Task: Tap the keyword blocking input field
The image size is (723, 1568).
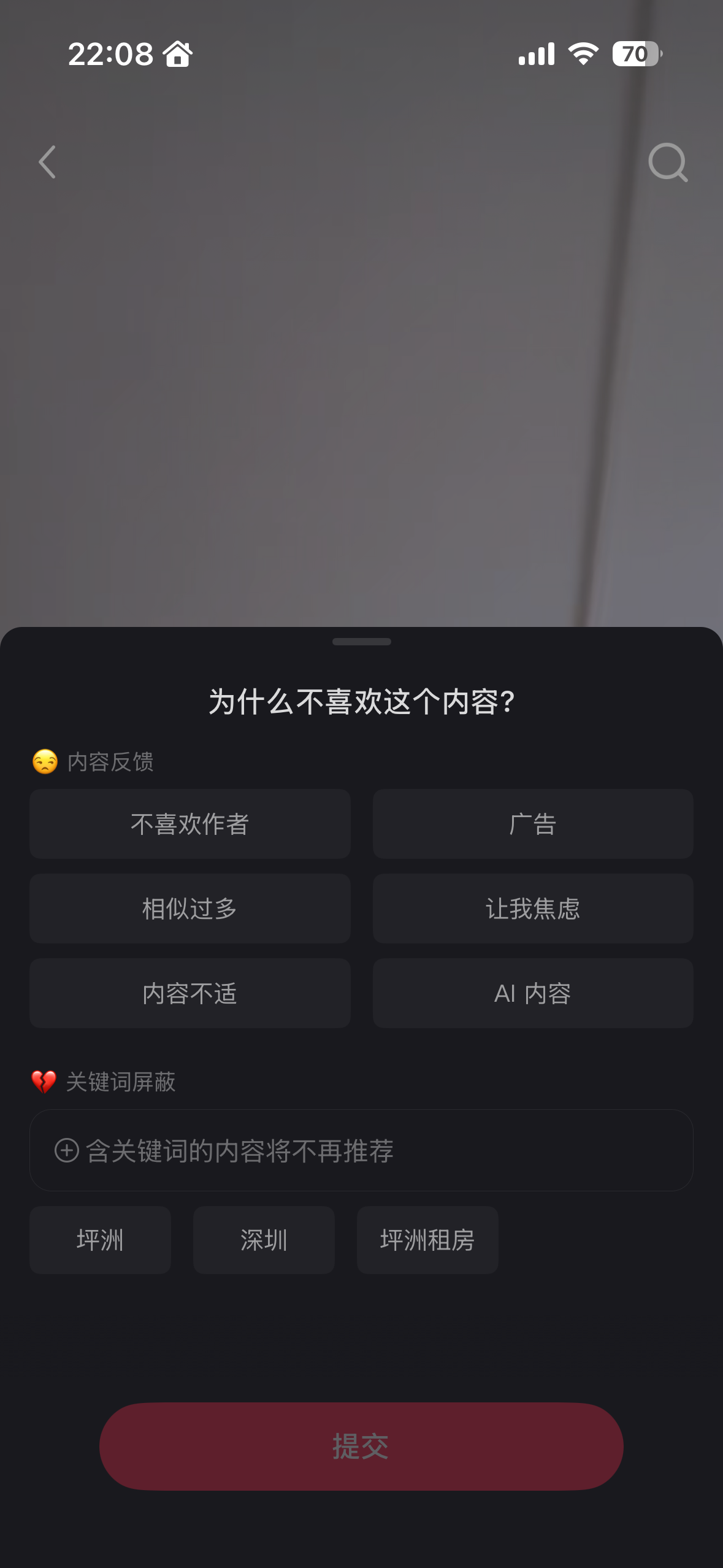Action: pos(361,1150)
